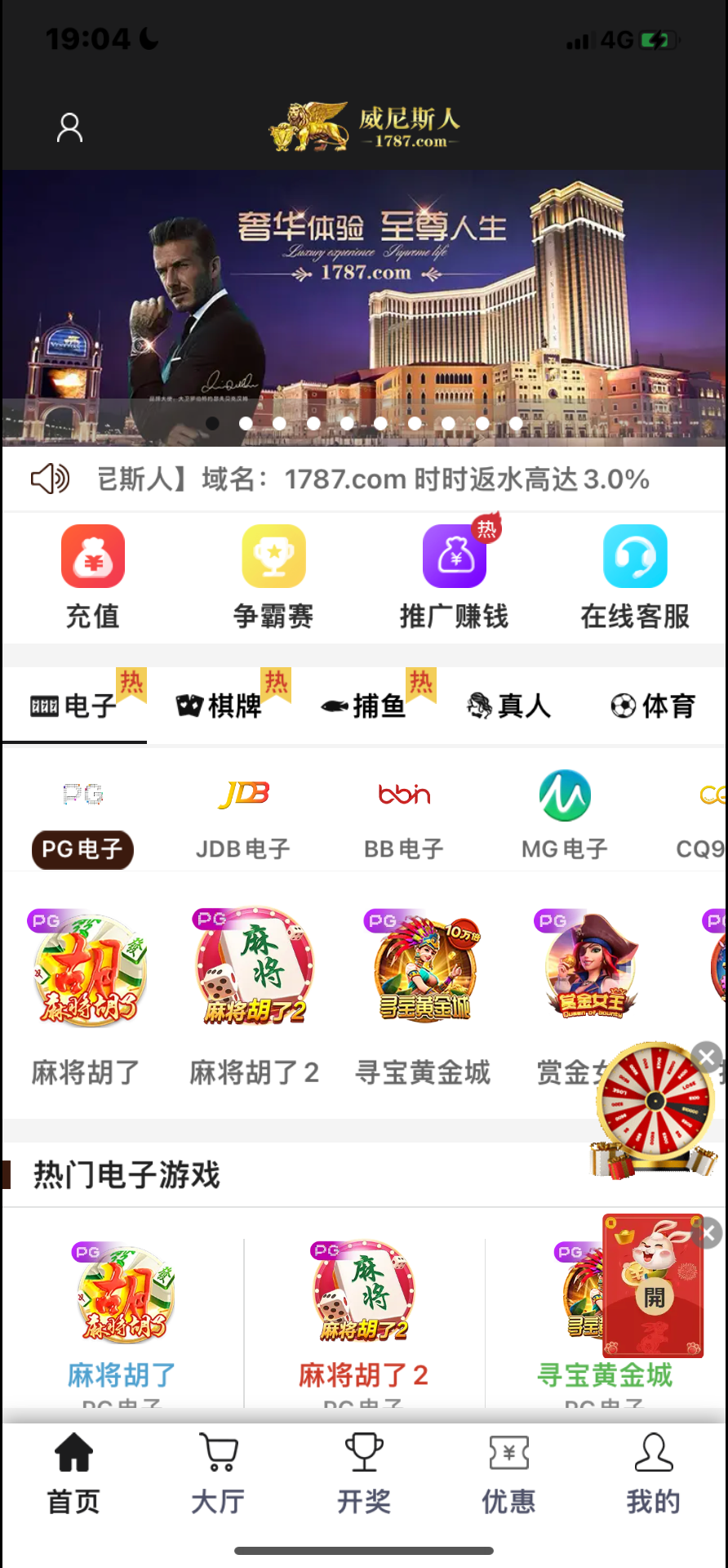Switch to the 捕鱼 tab
Screen dimensions: 728x1568
(x=366, y=706)
